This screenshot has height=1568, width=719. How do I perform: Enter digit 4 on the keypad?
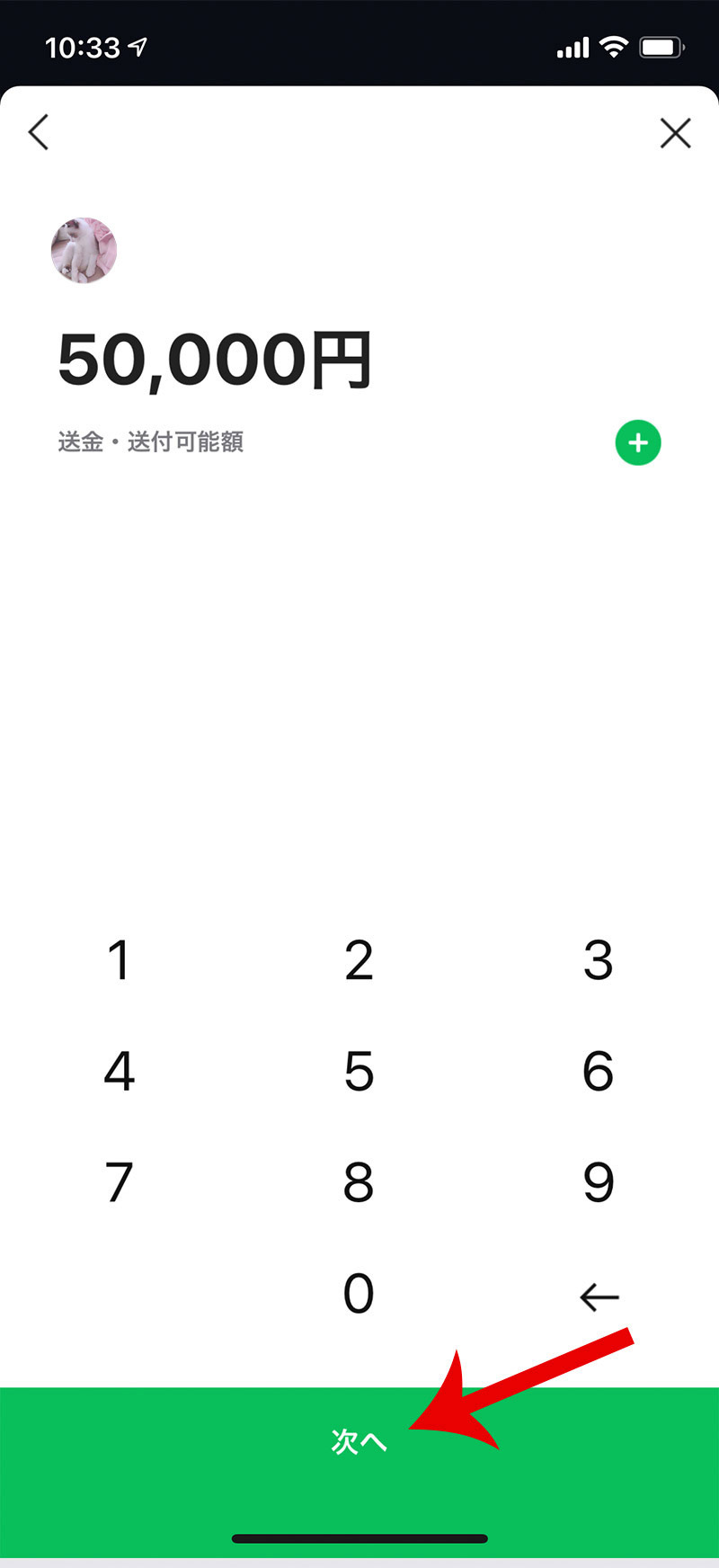[120, 1072]
